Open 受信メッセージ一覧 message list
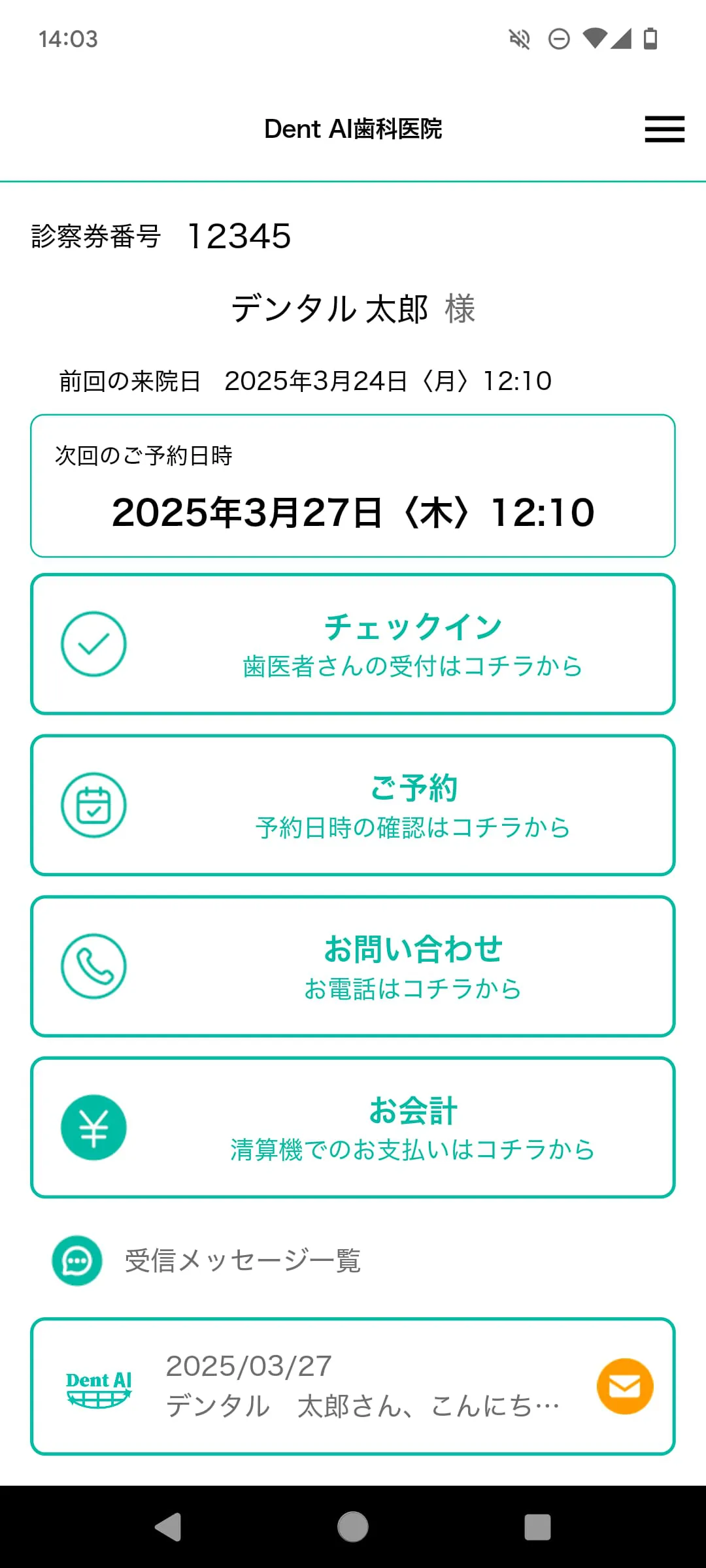Screen dimensions: 706x1568 click(x=243, y=1261)
